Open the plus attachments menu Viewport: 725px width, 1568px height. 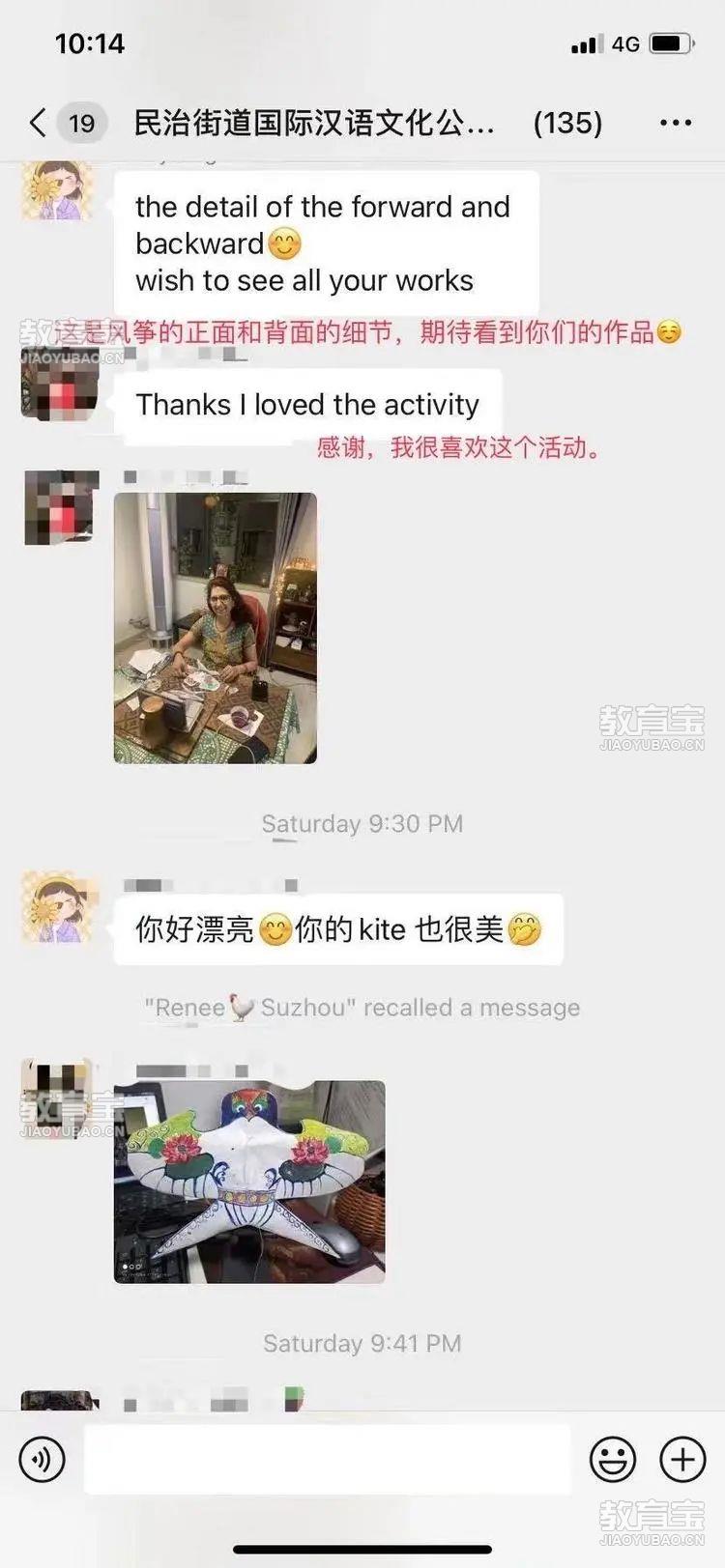tap(682, 1458)
